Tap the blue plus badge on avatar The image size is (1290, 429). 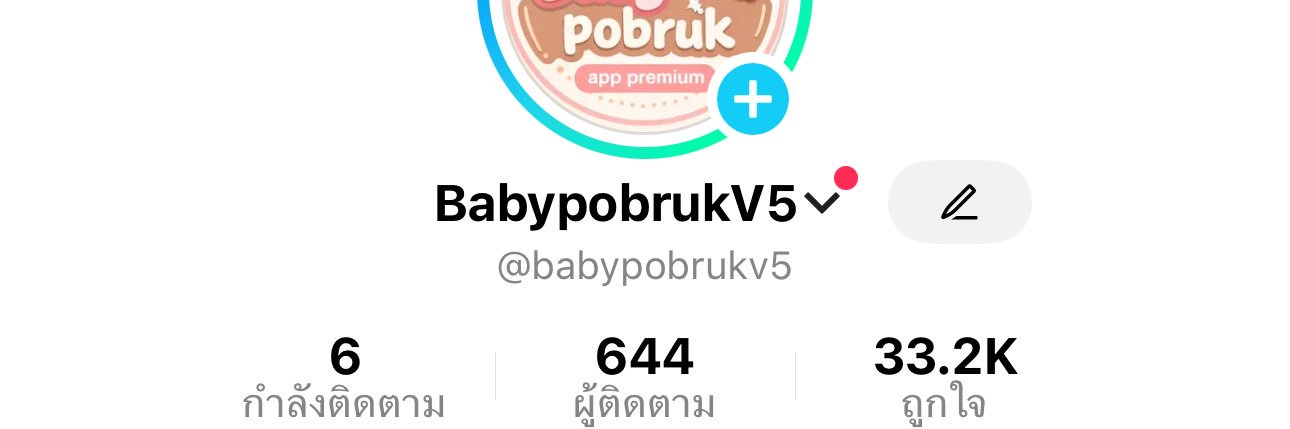point(753,100)
